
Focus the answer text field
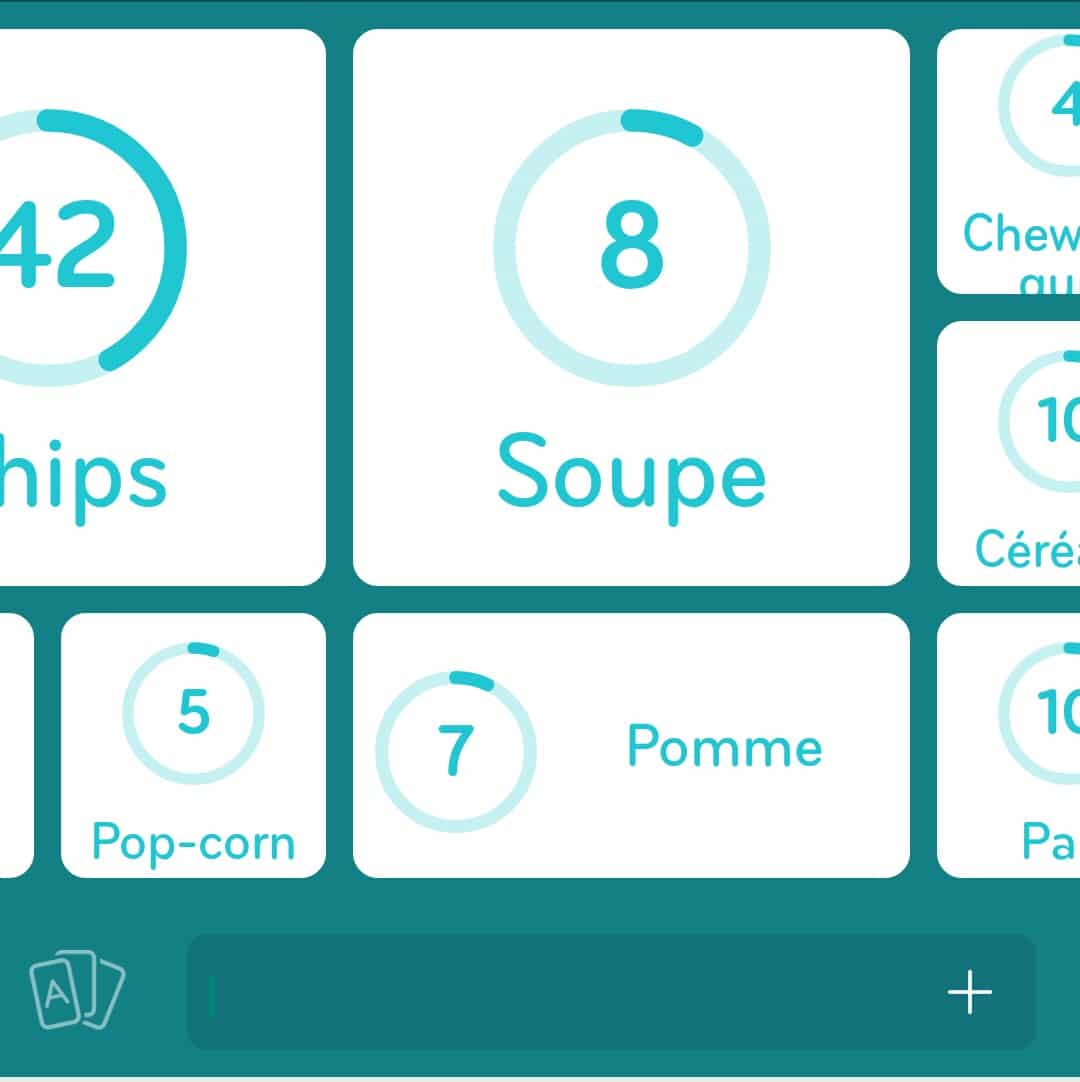tap(560, 992)
